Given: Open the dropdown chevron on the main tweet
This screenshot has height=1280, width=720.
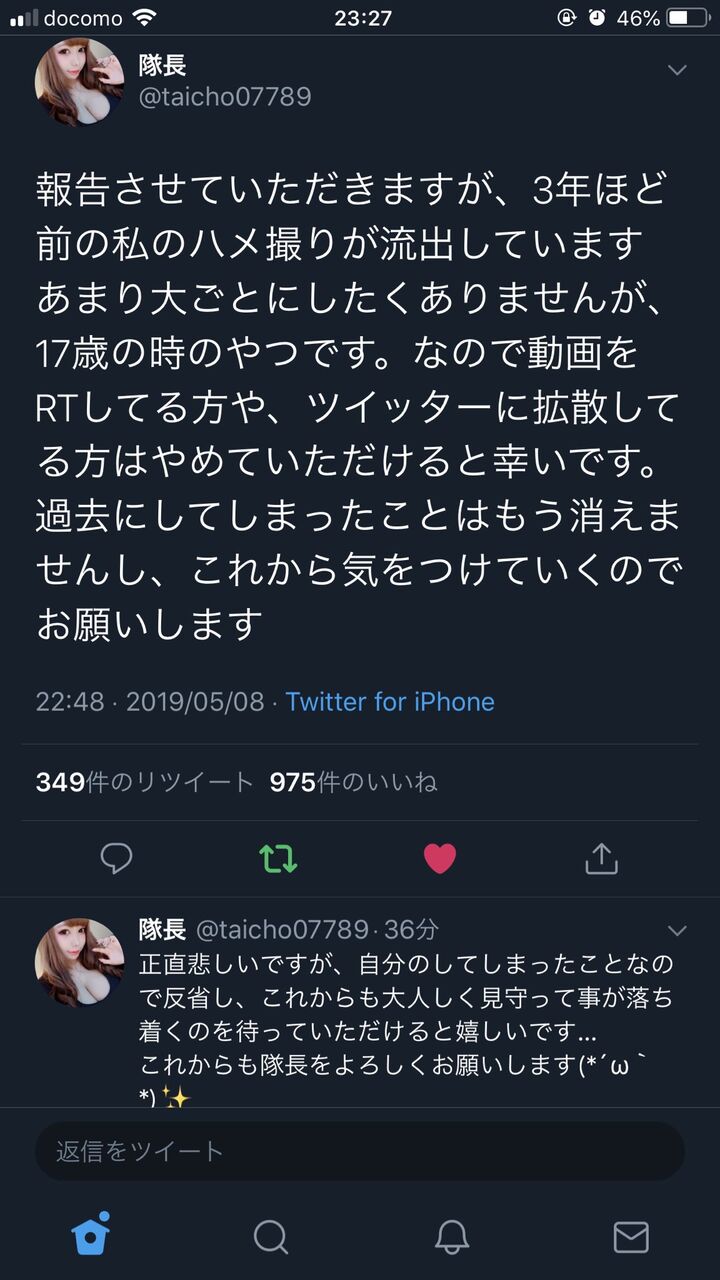Looking at the screenshot, I should click(x=677, y=70).
